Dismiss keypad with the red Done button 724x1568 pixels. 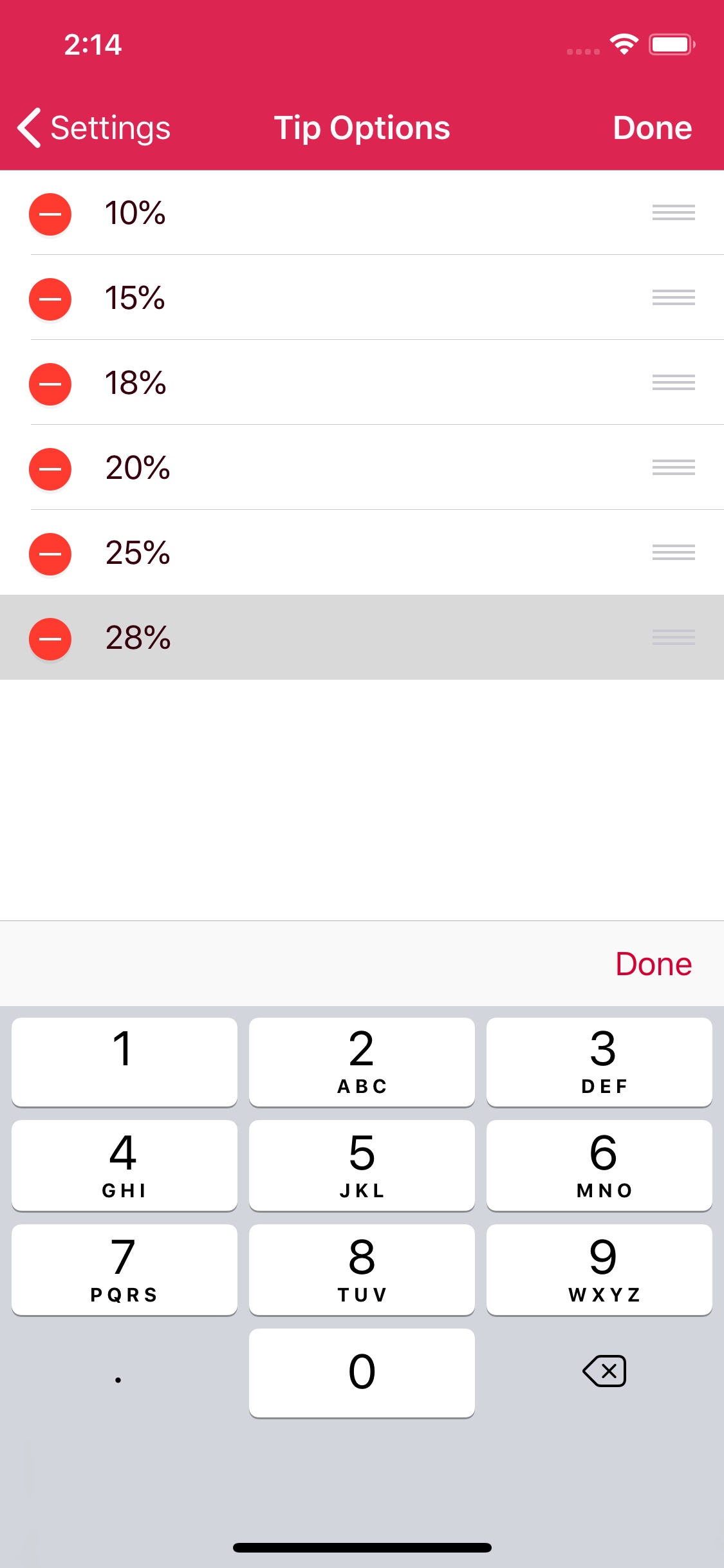point(653,964)
